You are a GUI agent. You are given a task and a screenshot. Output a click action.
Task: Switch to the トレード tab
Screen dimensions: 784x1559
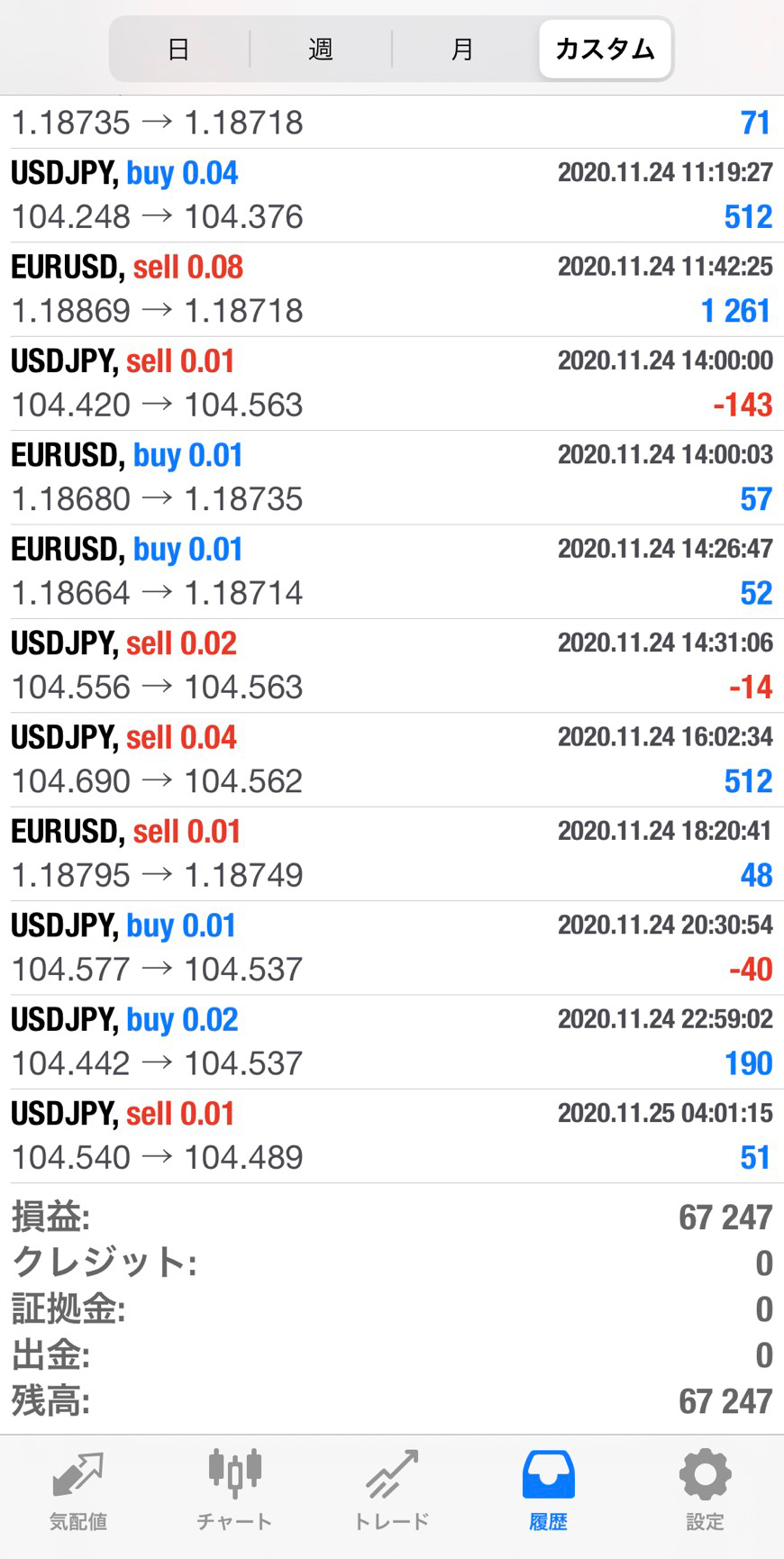pyautogui.click(x=391, y=1491)
